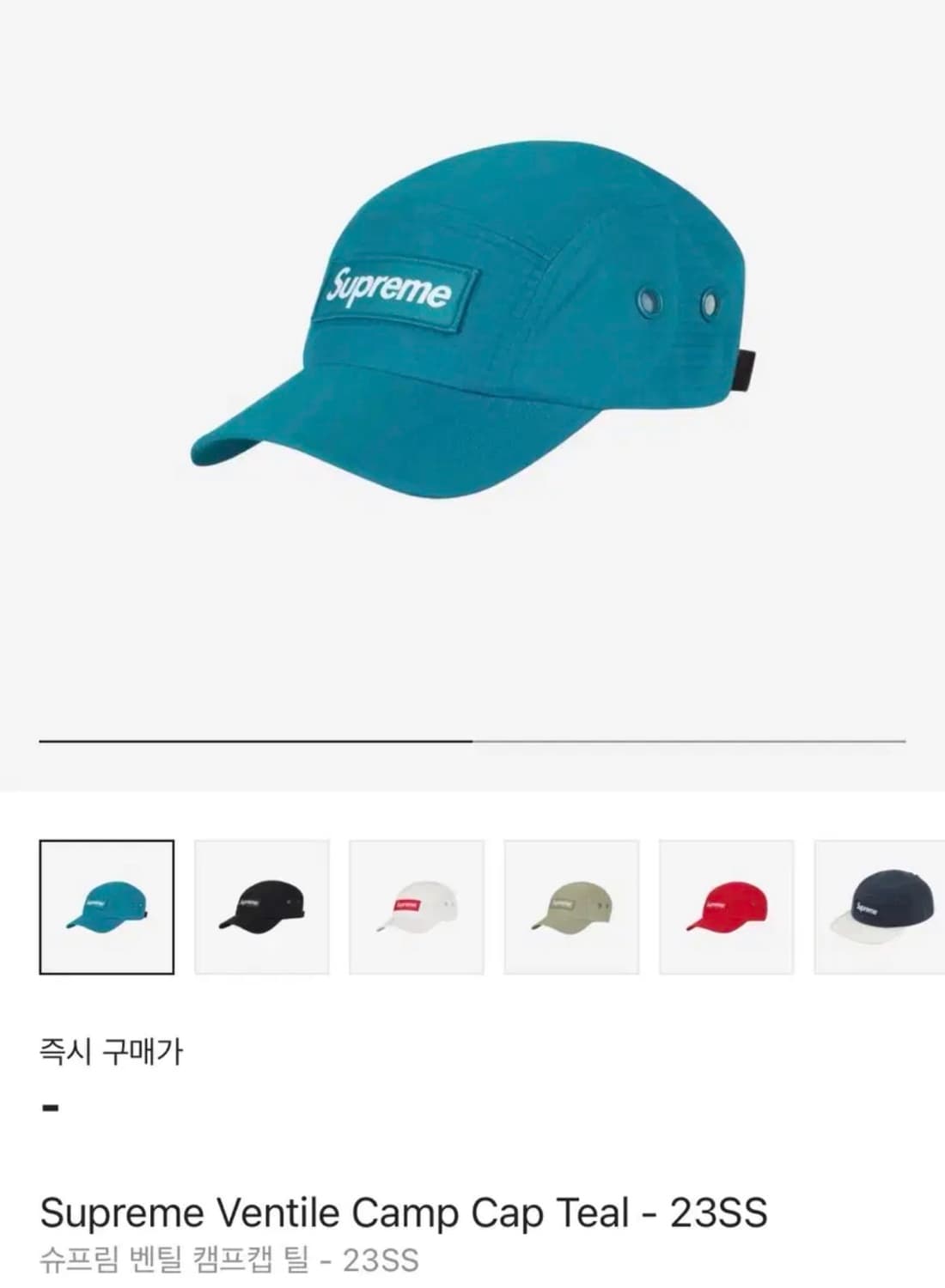Select the red cap color thumbnail
945x1288 pixels.
tap(723, 908)
